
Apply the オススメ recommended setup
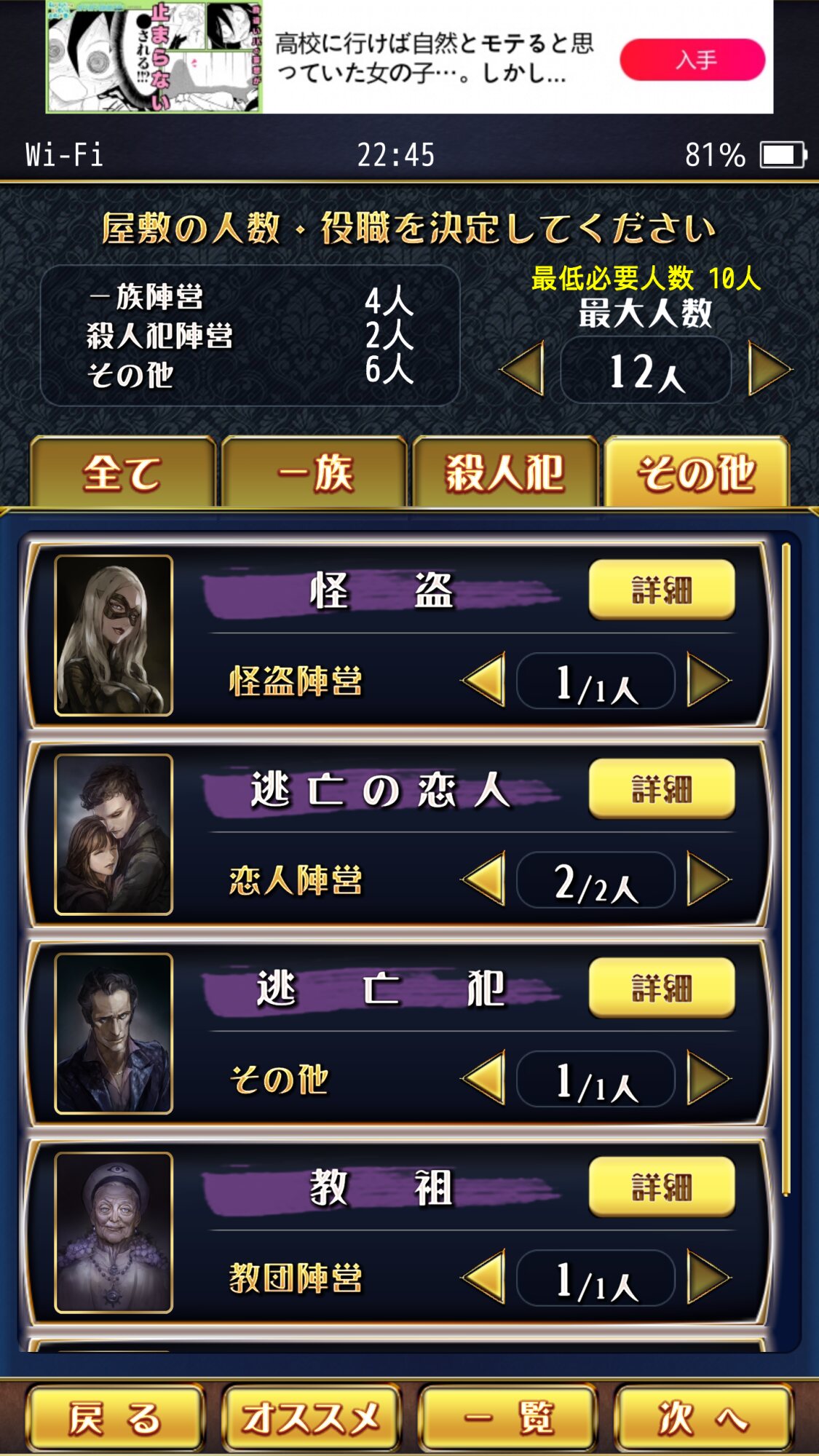pos(312,1417)
